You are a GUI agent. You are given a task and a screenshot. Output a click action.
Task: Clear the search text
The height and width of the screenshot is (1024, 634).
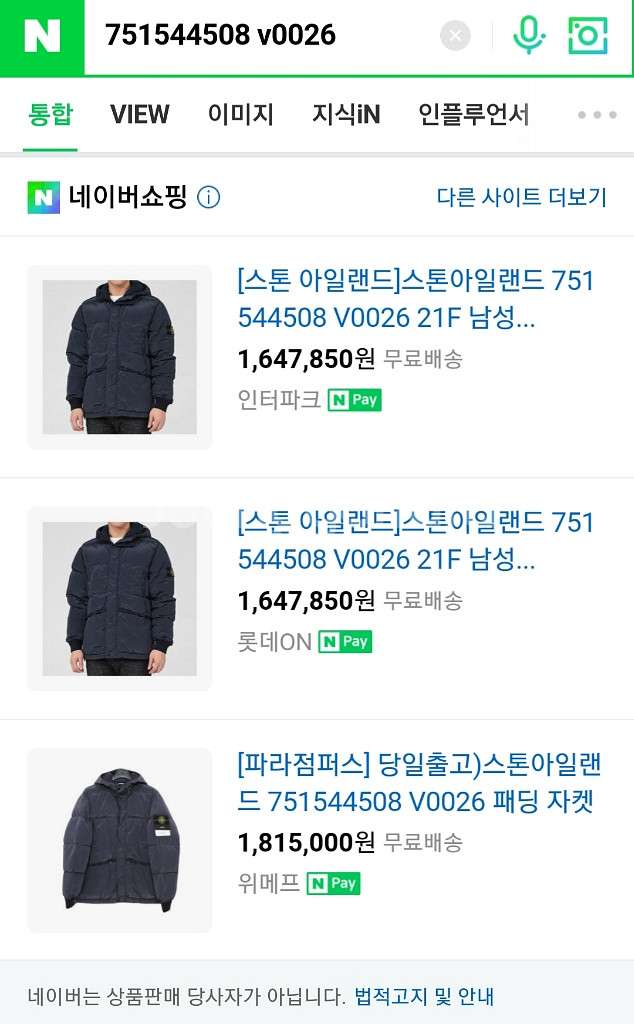point(455,37)
